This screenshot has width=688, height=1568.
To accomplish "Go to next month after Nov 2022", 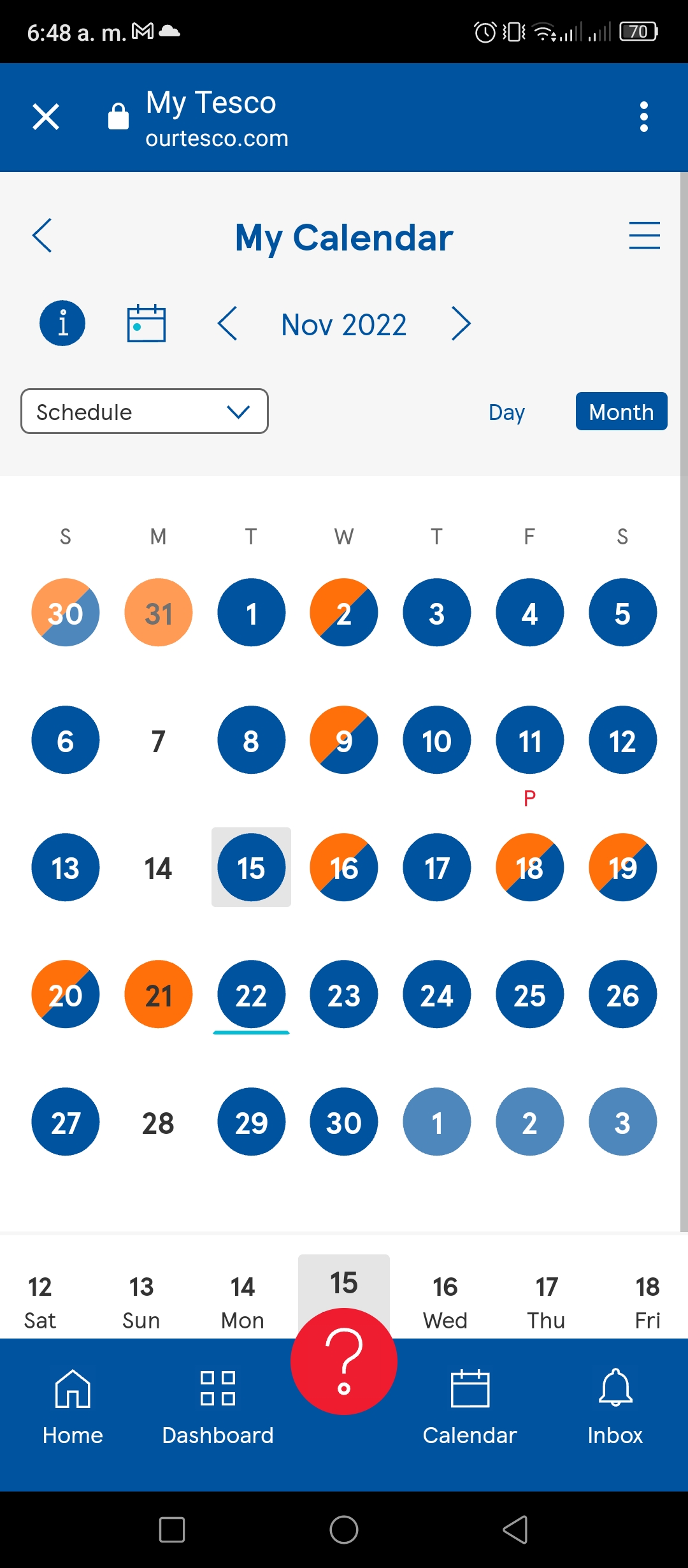I will point(461,324).
